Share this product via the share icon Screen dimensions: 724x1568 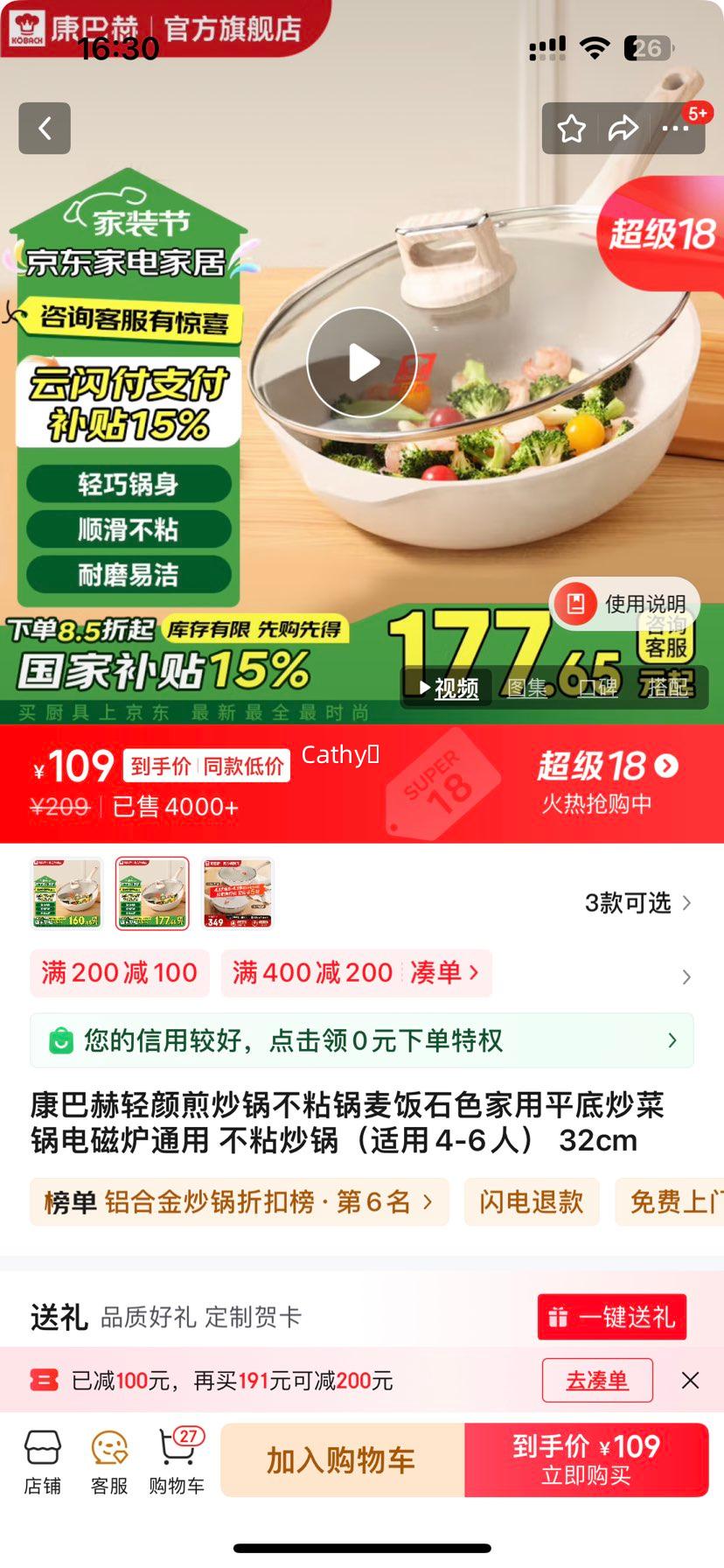pyautogui.click(x=624, y=128)
